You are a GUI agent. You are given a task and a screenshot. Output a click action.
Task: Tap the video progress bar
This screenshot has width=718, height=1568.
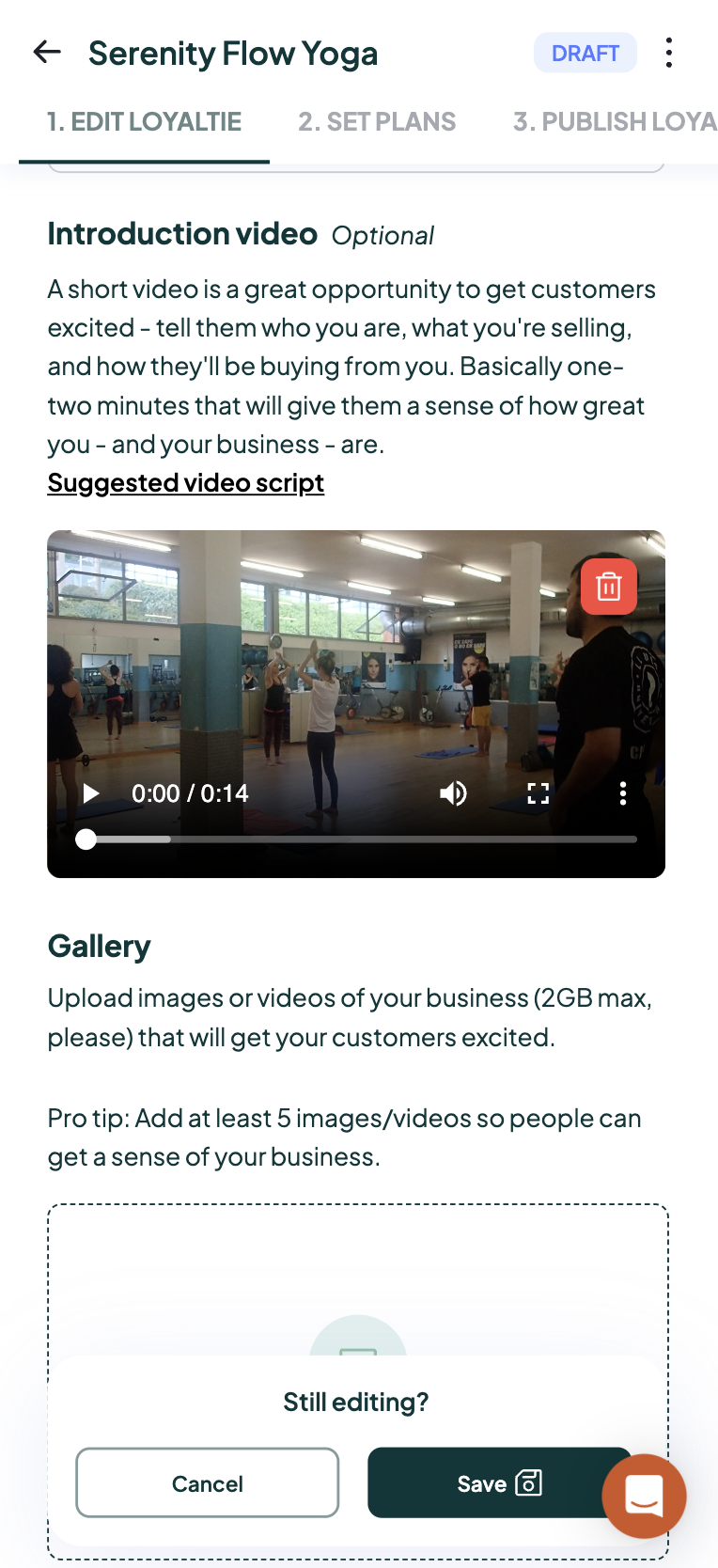(362, 839)
